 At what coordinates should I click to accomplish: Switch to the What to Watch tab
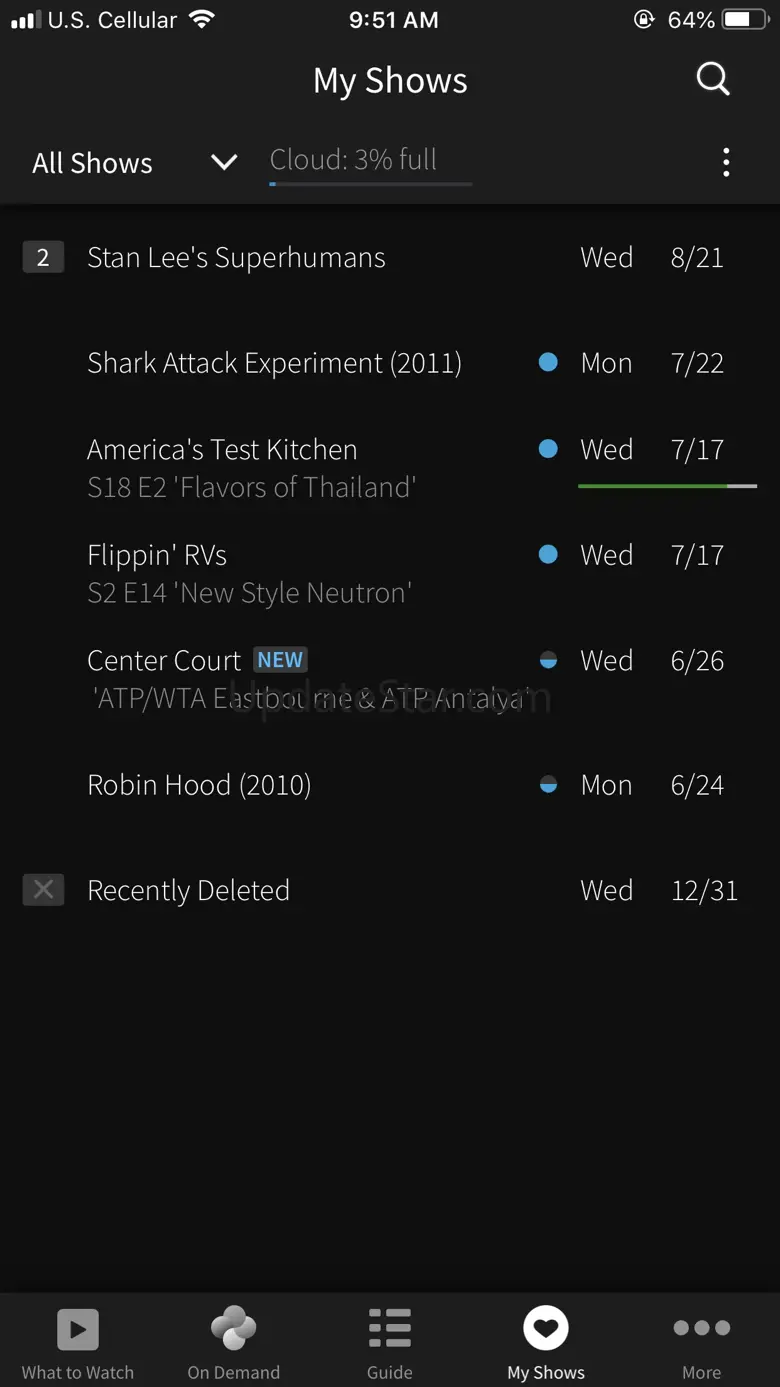(78, 1343)
